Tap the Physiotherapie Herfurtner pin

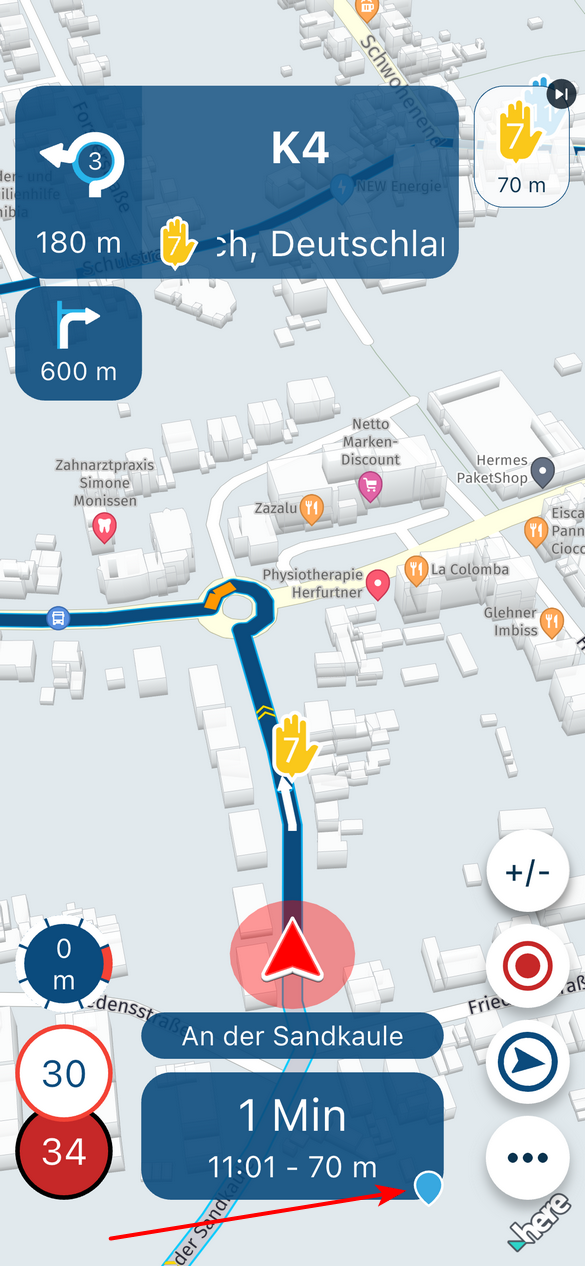pyautogui.click(x=377, y=585)
